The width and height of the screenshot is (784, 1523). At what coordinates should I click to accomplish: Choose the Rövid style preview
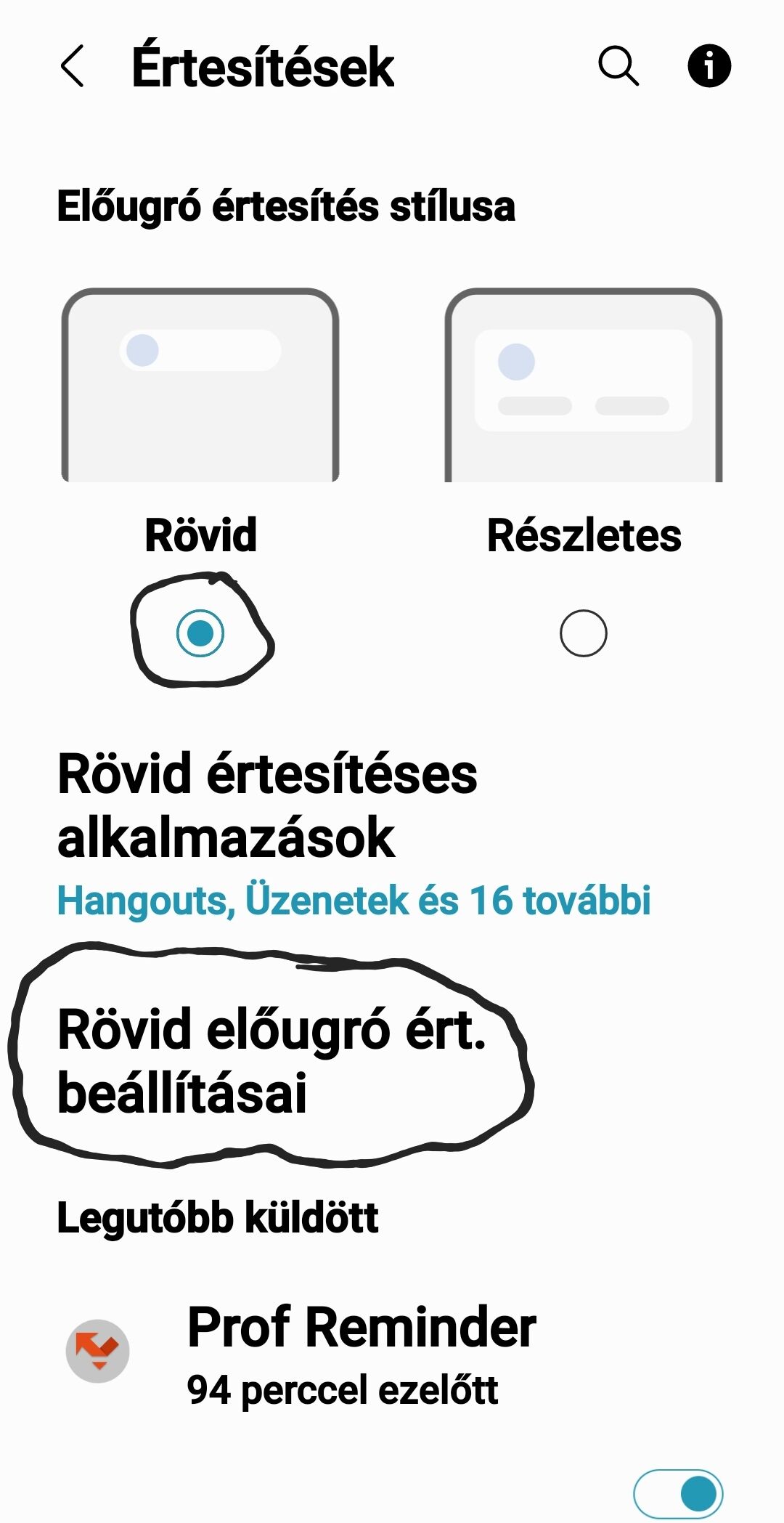200,385
